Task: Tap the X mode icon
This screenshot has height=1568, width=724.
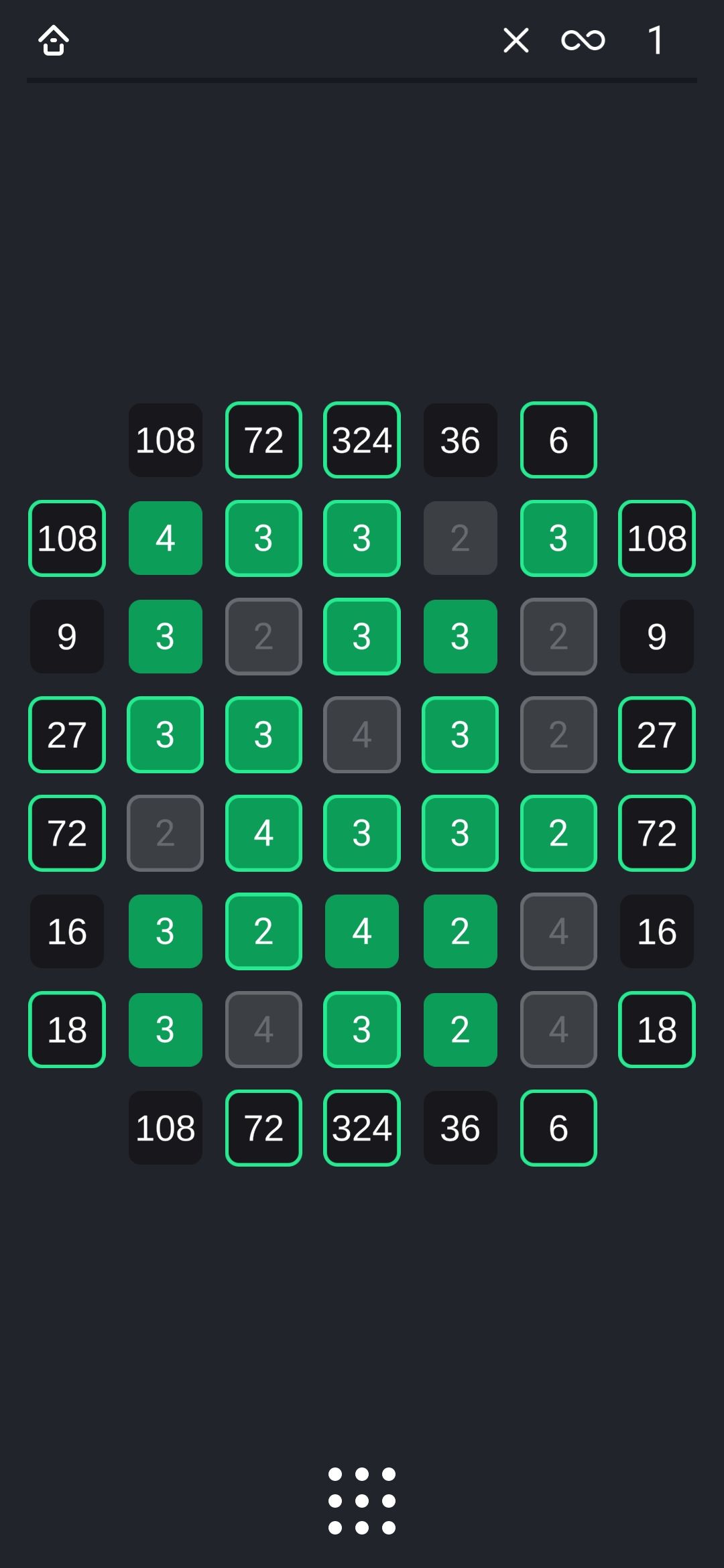Action: pyautogui.click(x=516, y=40)
